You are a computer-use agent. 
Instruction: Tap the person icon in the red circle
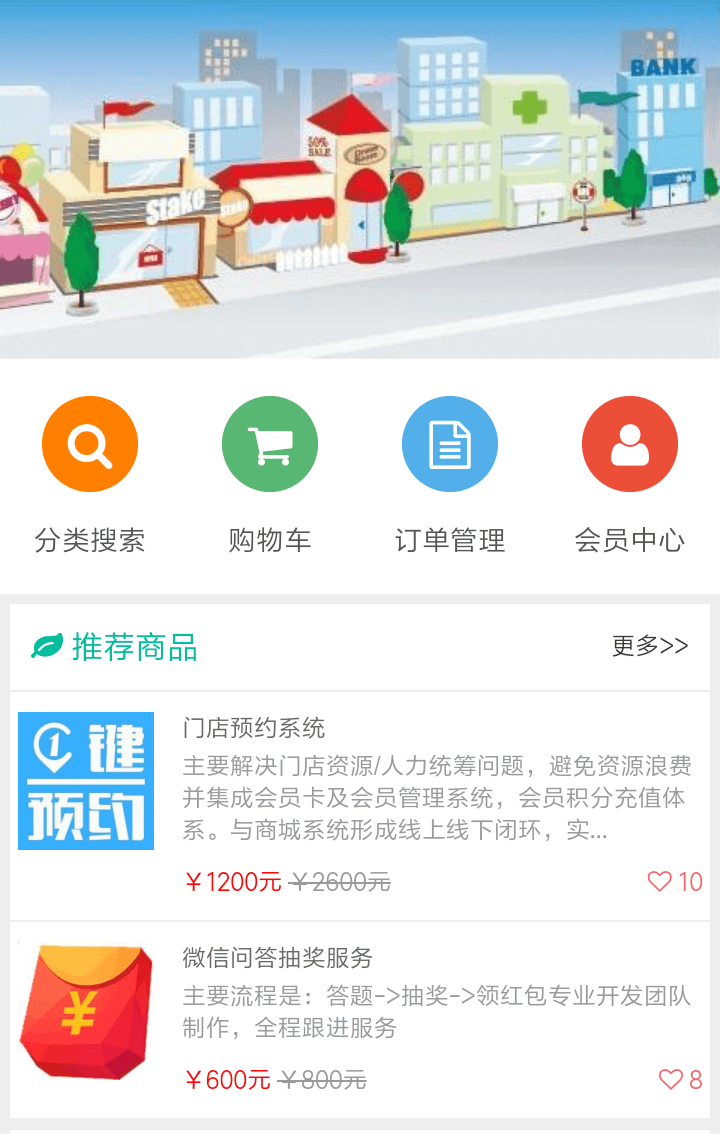coord(629,443)
